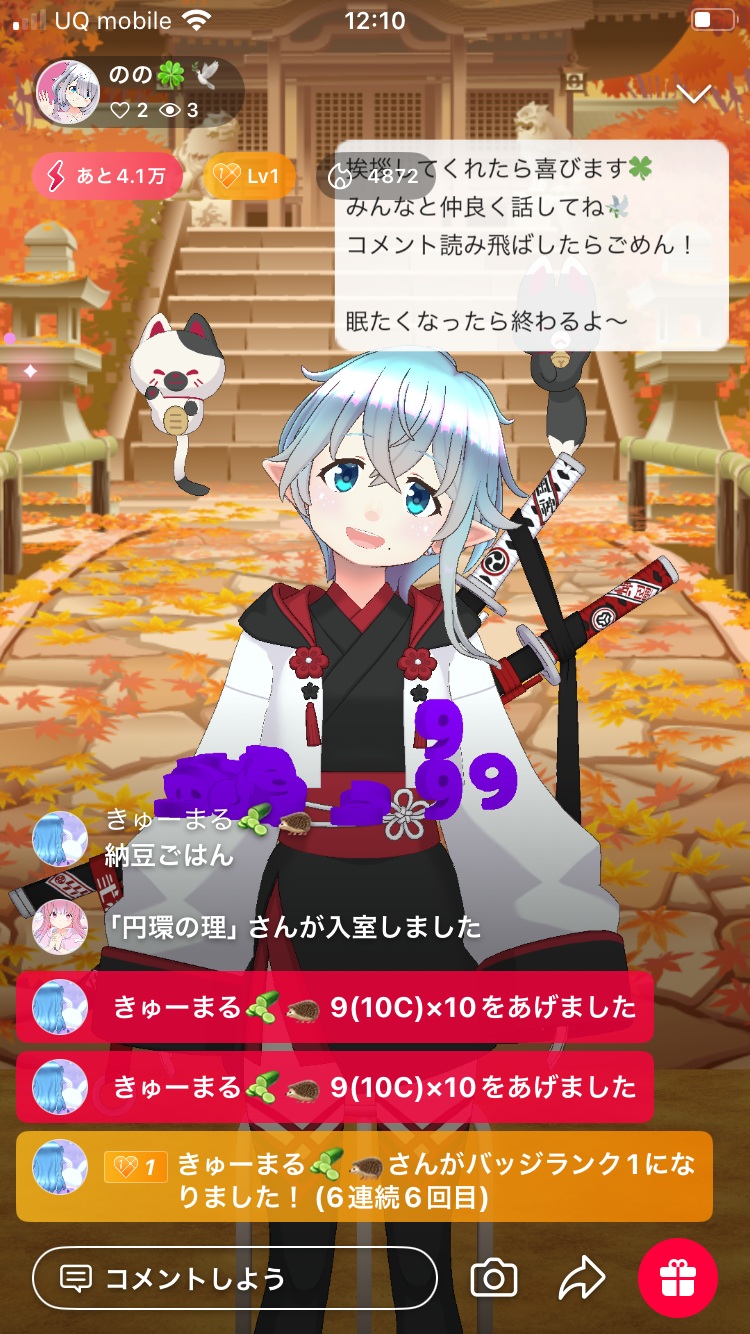Collapse the stream with the down chevron

pyautogui.click(x=693, y=94)
